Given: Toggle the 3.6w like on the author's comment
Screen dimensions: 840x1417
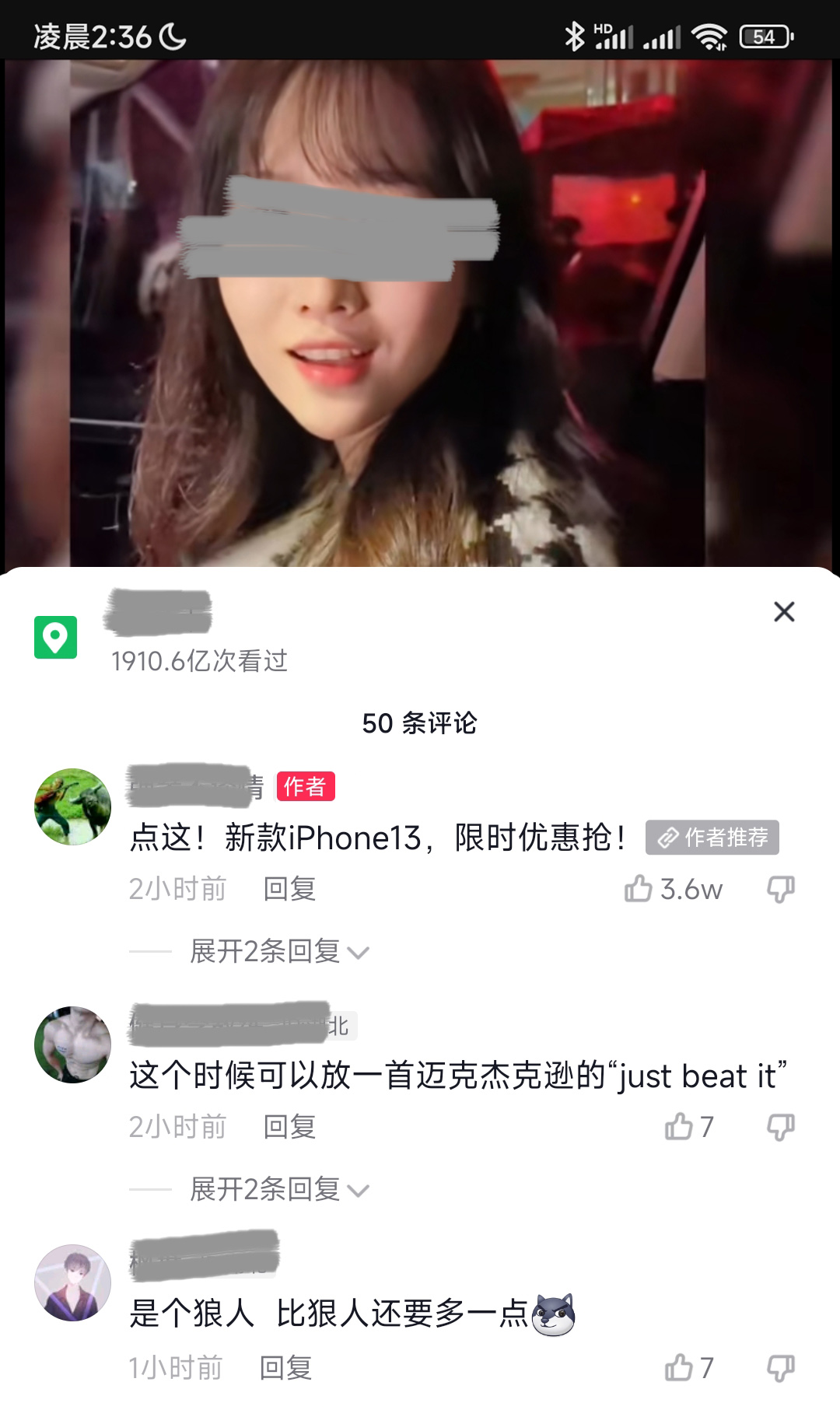Looking at the screenshot, I should (640, 889).
